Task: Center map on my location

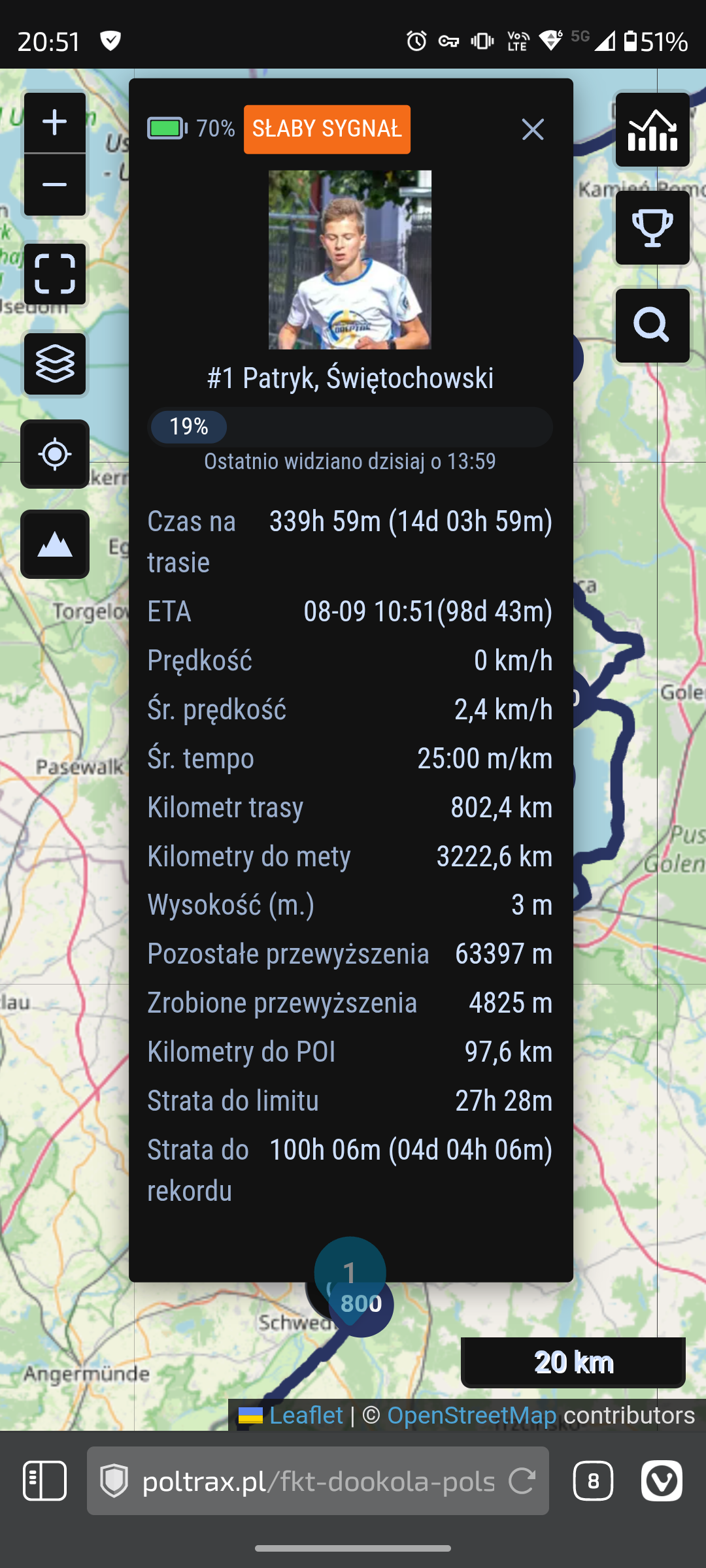Action: (55, 454)
